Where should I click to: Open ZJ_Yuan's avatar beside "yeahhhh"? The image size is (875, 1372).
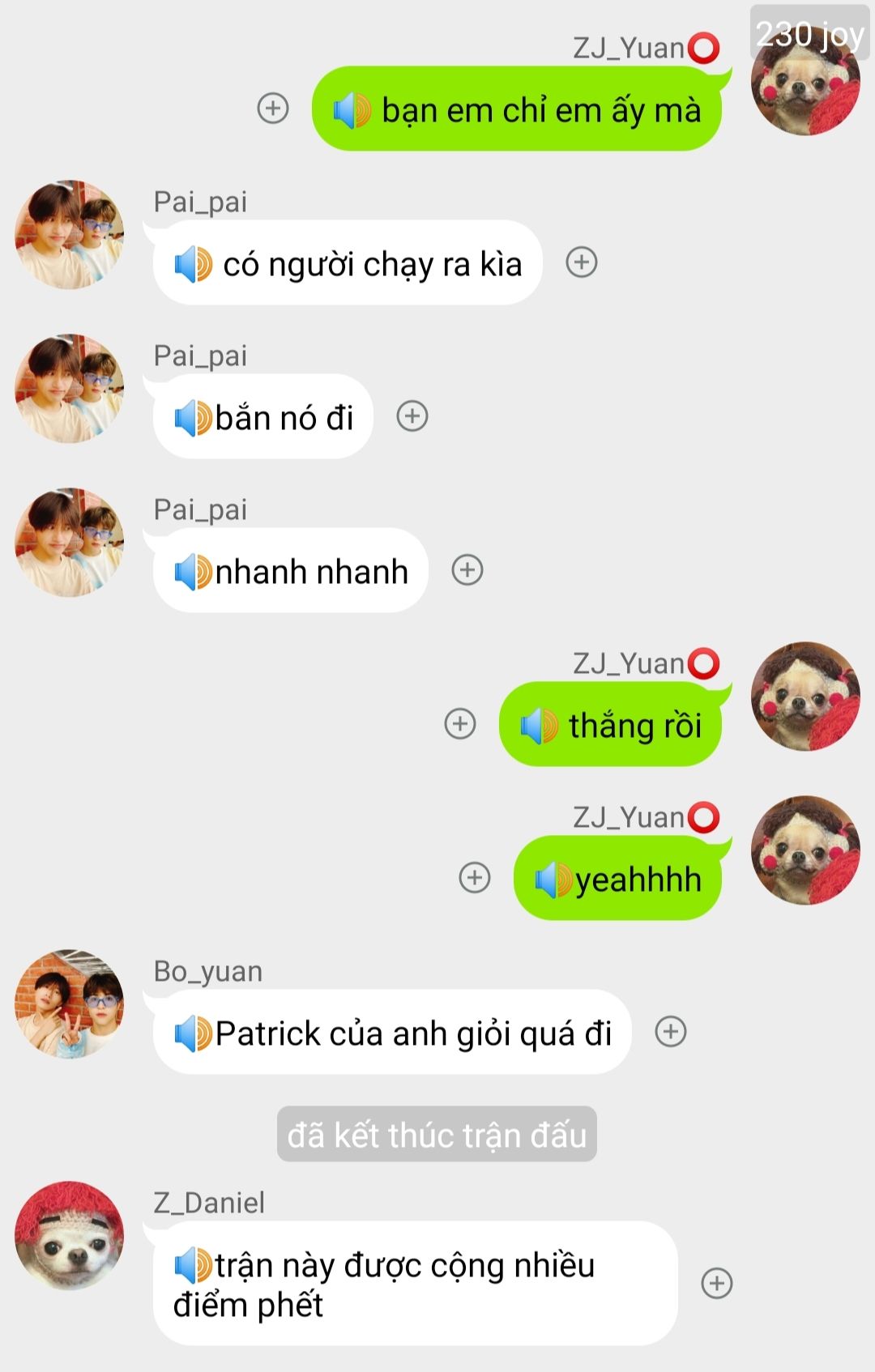coord(805,850)
